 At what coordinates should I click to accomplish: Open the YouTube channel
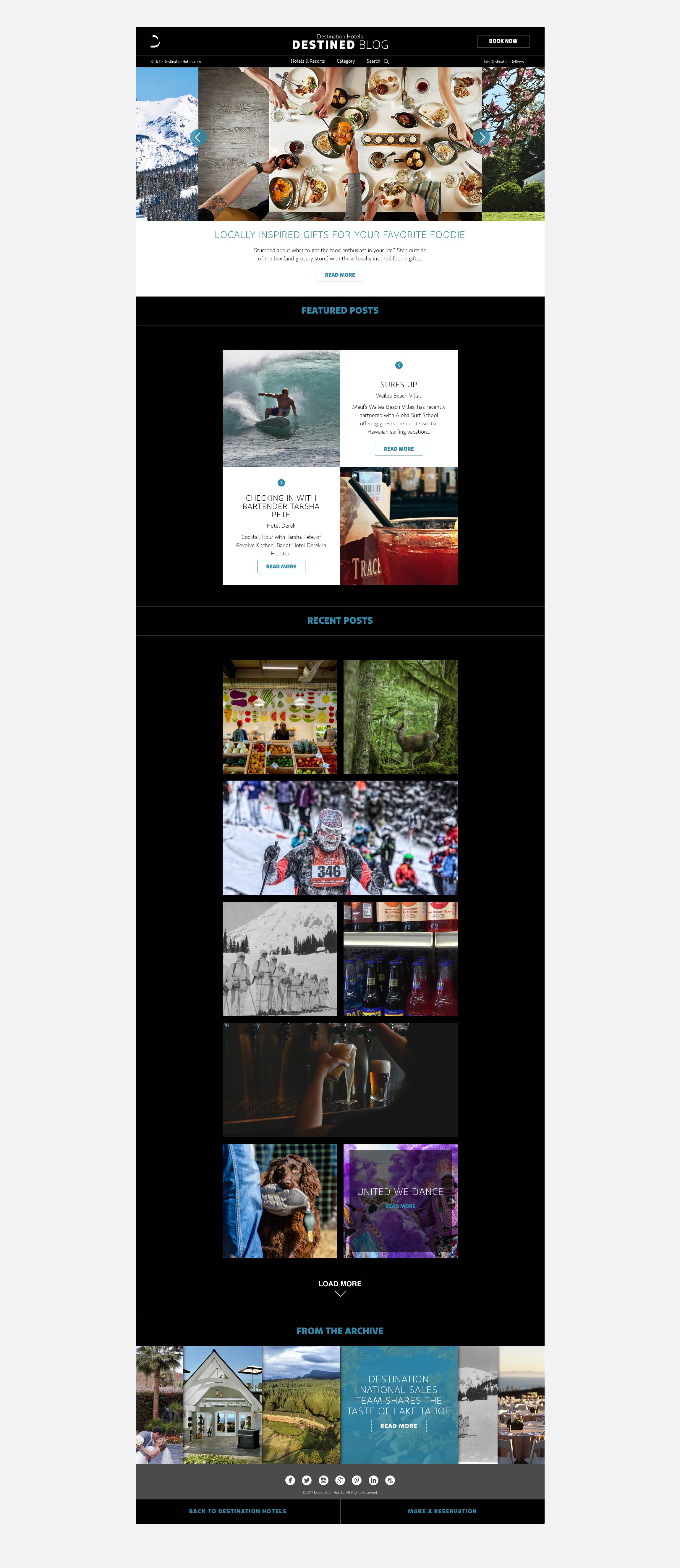point(390,1480)
